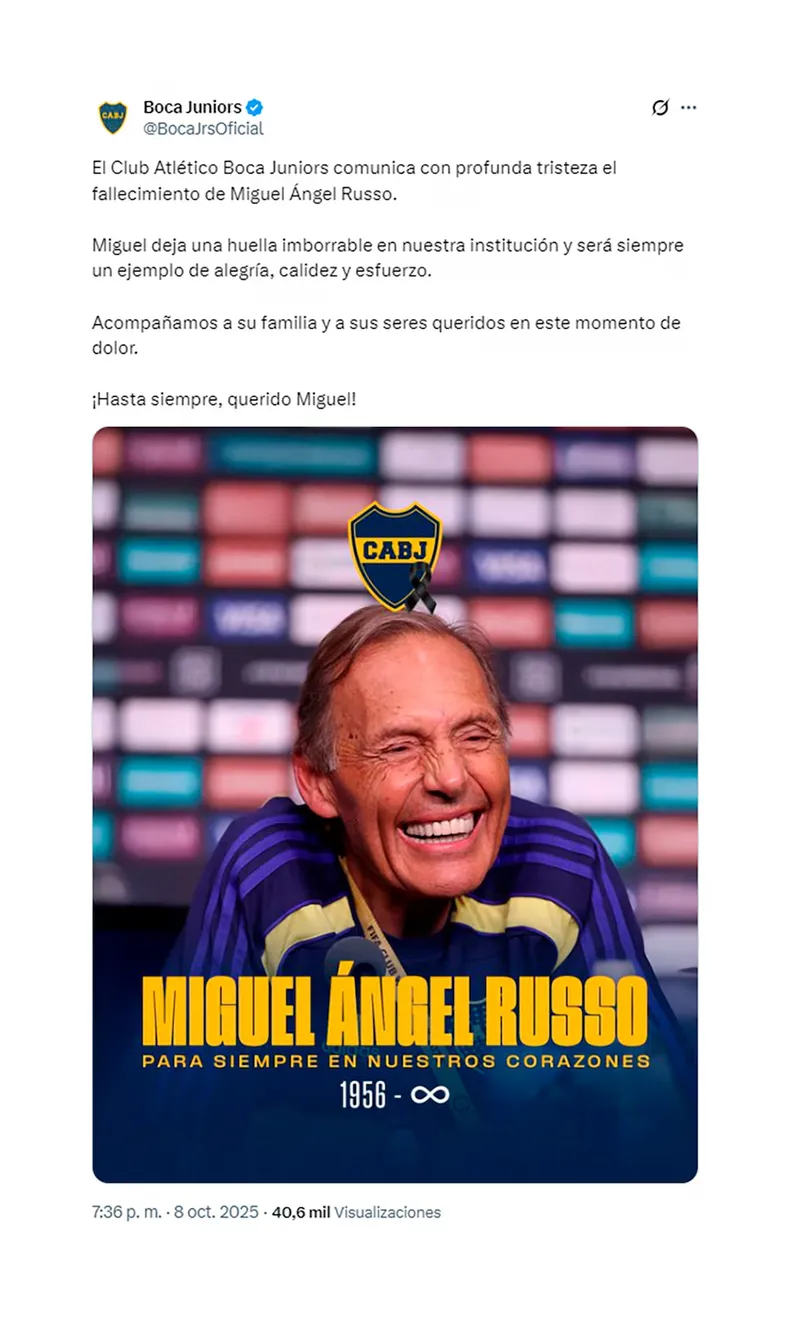Tap the Grok explain-post icon
The image size is (790, 1322).
[660, 108]
